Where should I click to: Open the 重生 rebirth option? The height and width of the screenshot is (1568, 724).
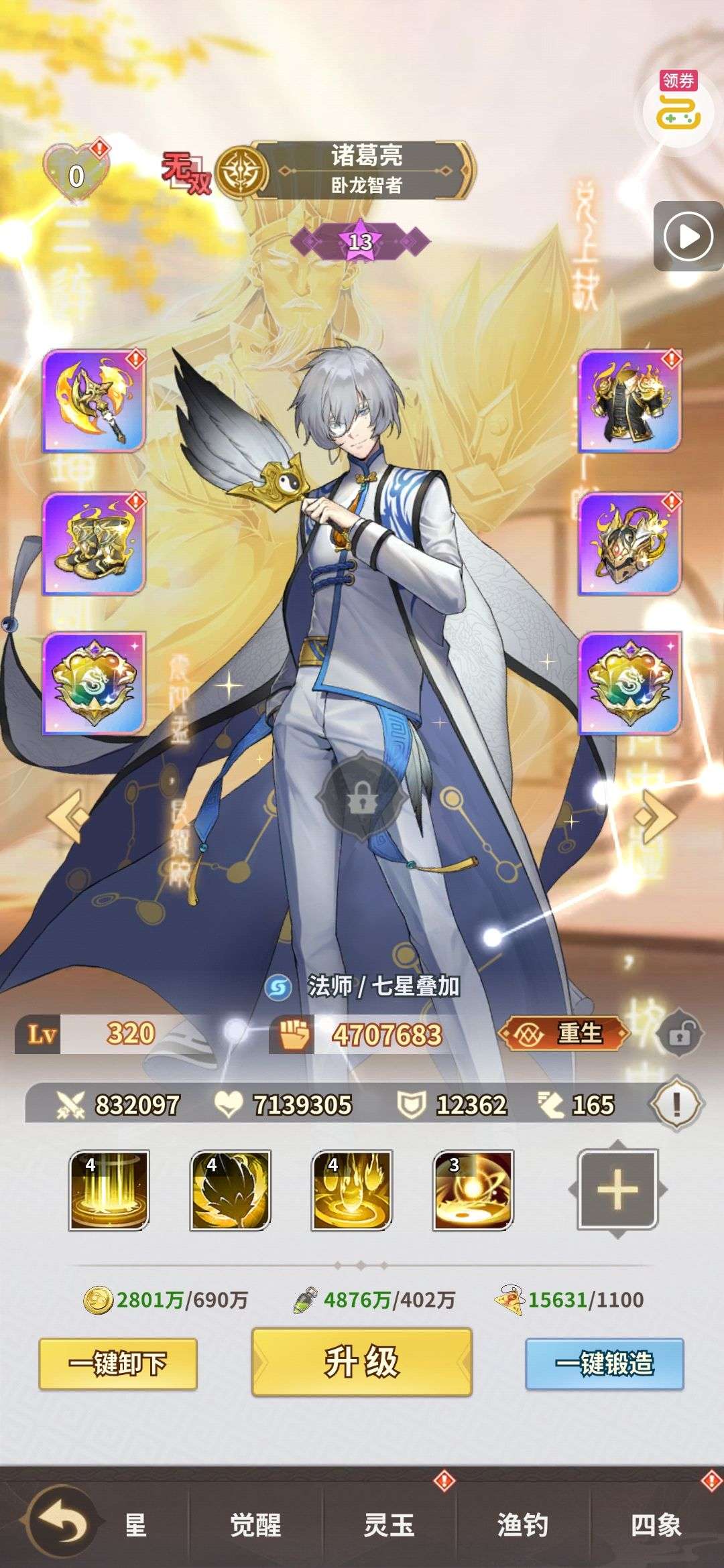[564, 1033]
